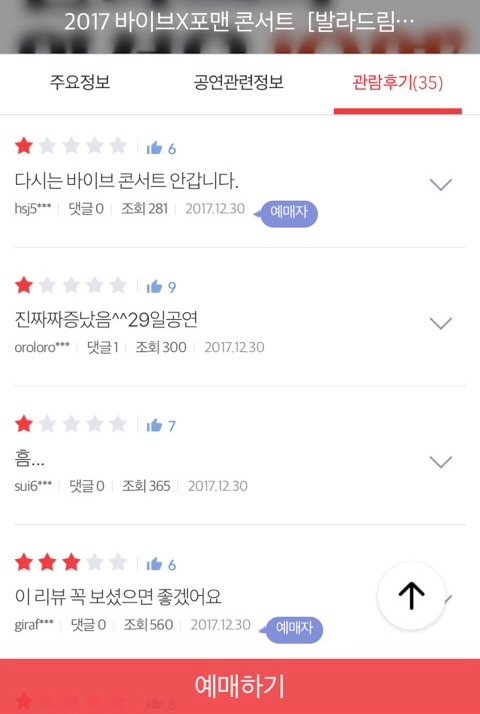
Task: Tap the scroll-to-top arrow button
Action: pos(411,595)
